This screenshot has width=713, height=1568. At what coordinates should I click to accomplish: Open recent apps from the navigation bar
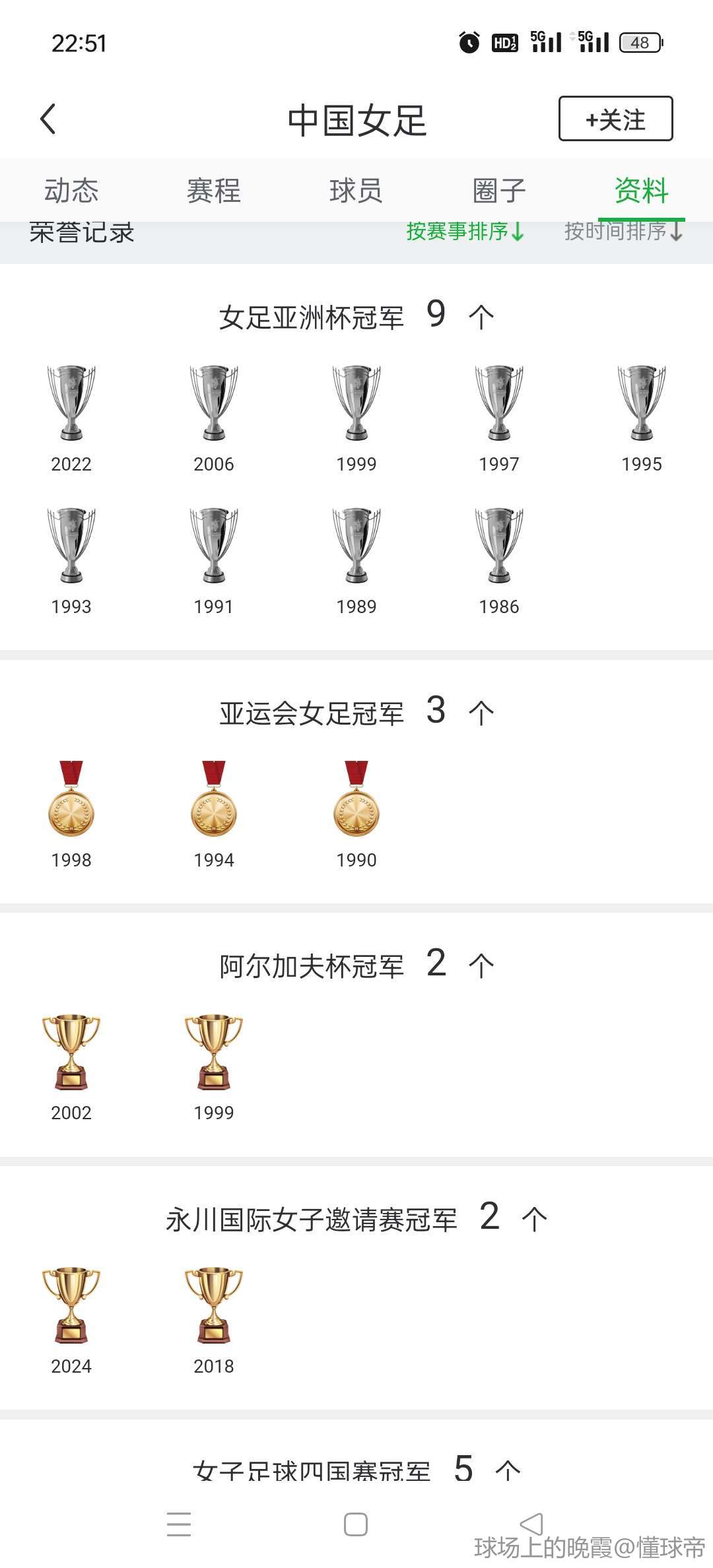click(x=179, y=1524)
